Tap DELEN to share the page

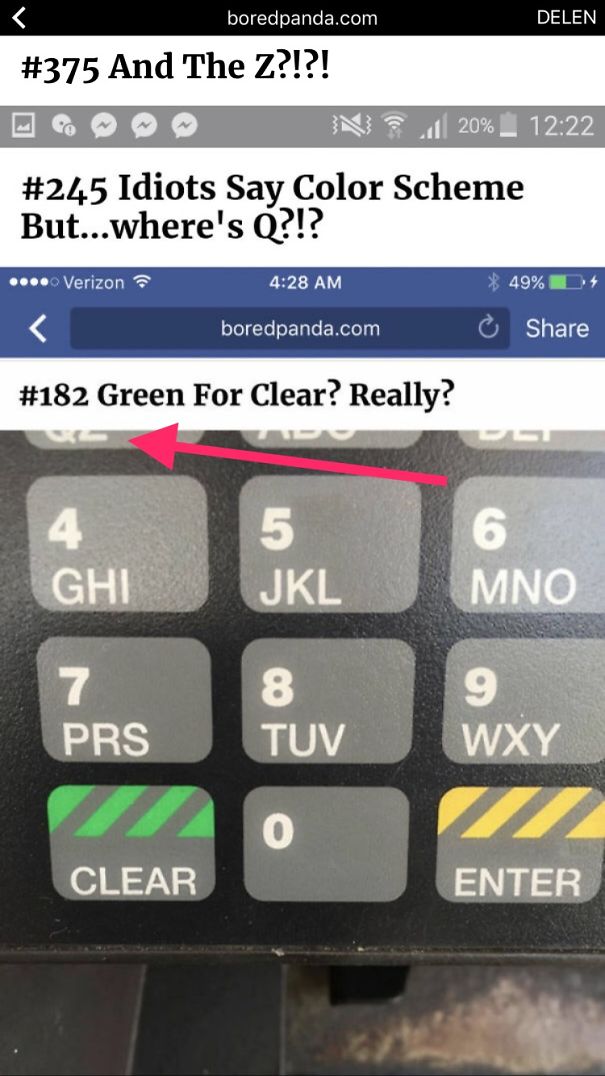coord(566,17)
